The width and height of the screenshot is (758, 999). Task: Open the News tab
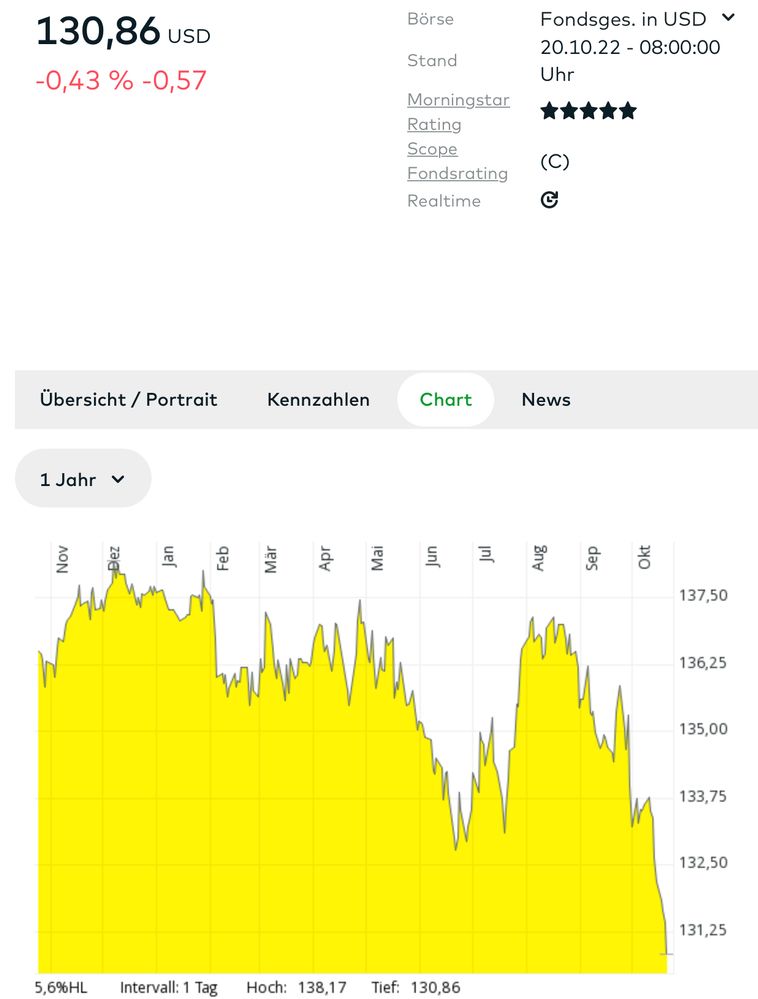pos(545,399)
